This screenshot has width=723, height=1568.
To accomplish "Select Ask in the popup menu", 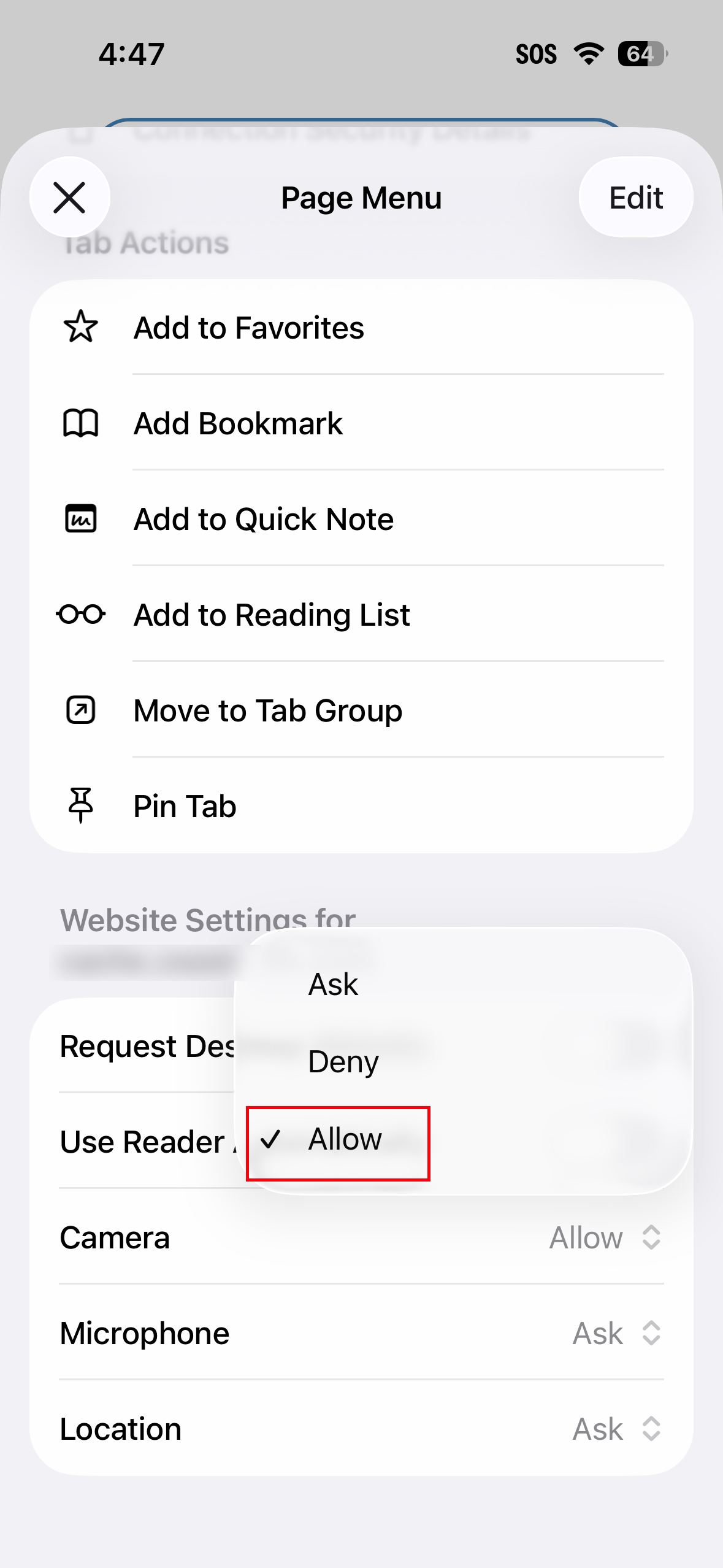I will pyautogui.click(x=334, y=985).
